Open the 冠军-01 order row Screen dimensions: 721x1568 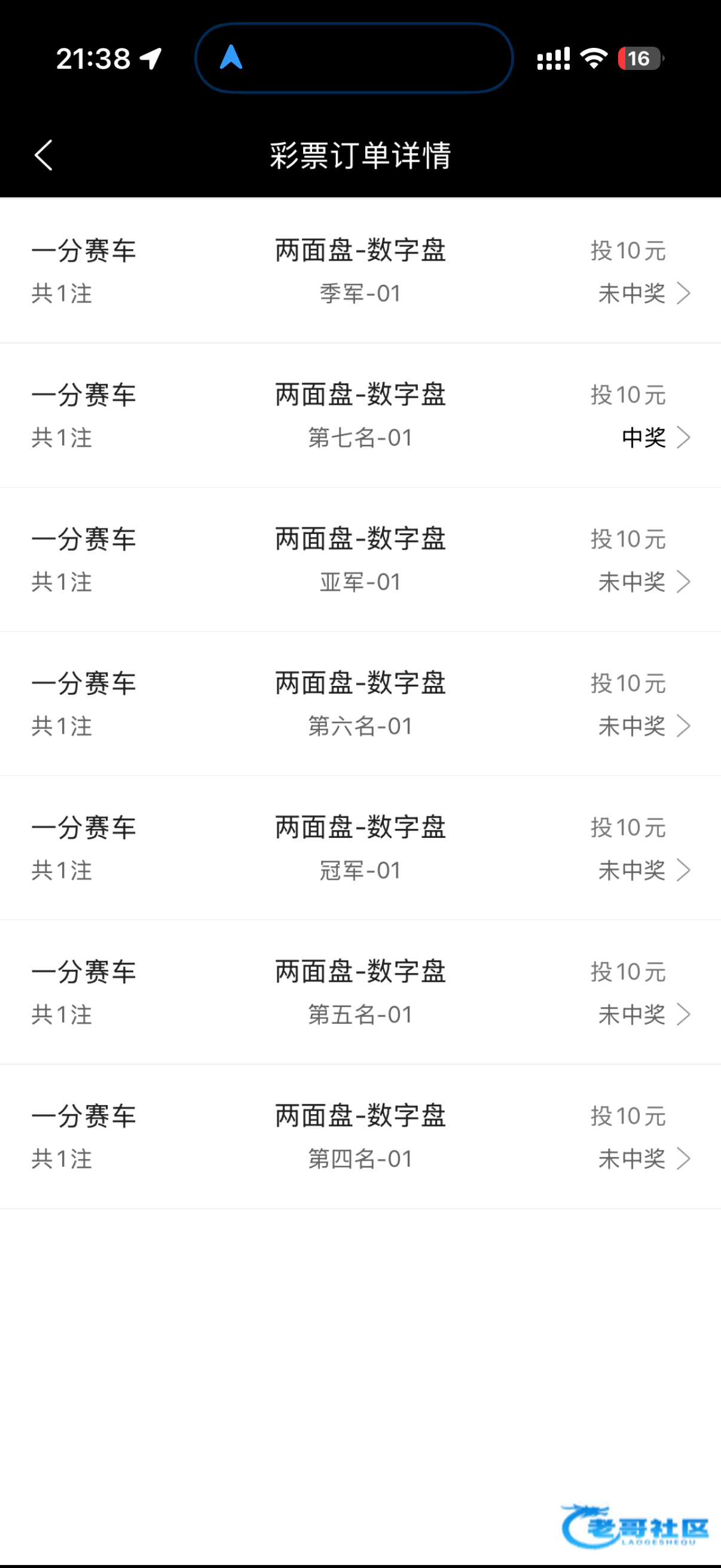tap(360, 849)
